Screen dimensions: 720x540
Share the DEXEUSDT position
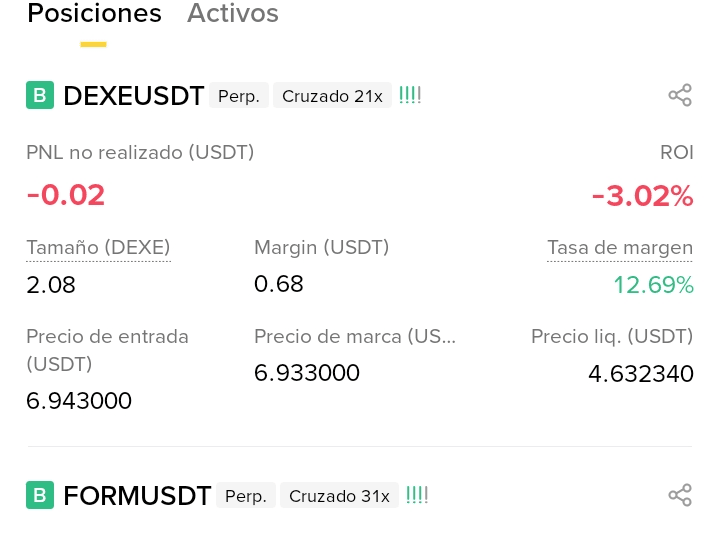point(680,95)
